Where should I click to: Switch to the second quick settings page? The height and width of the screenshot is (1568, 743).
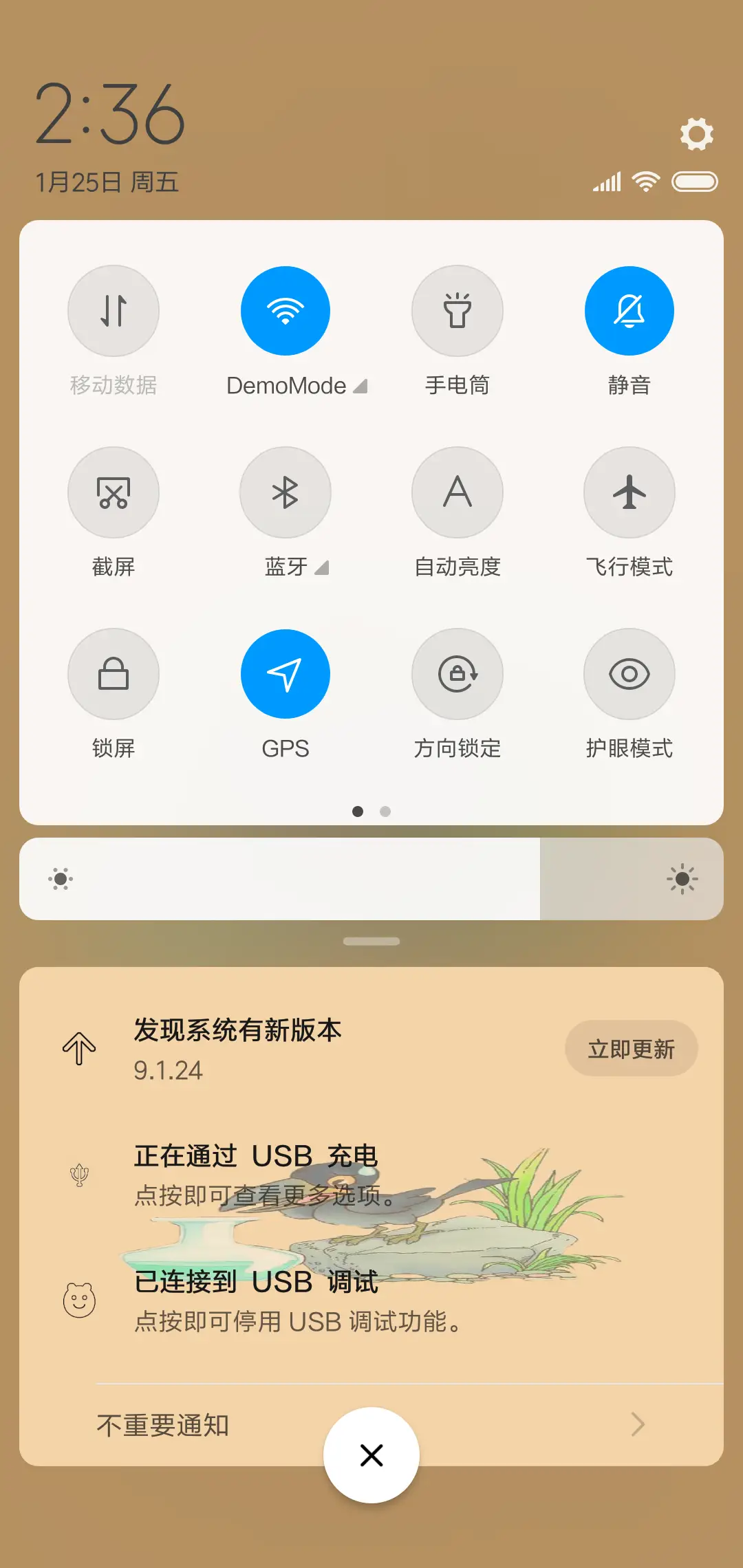coord(385,812)
